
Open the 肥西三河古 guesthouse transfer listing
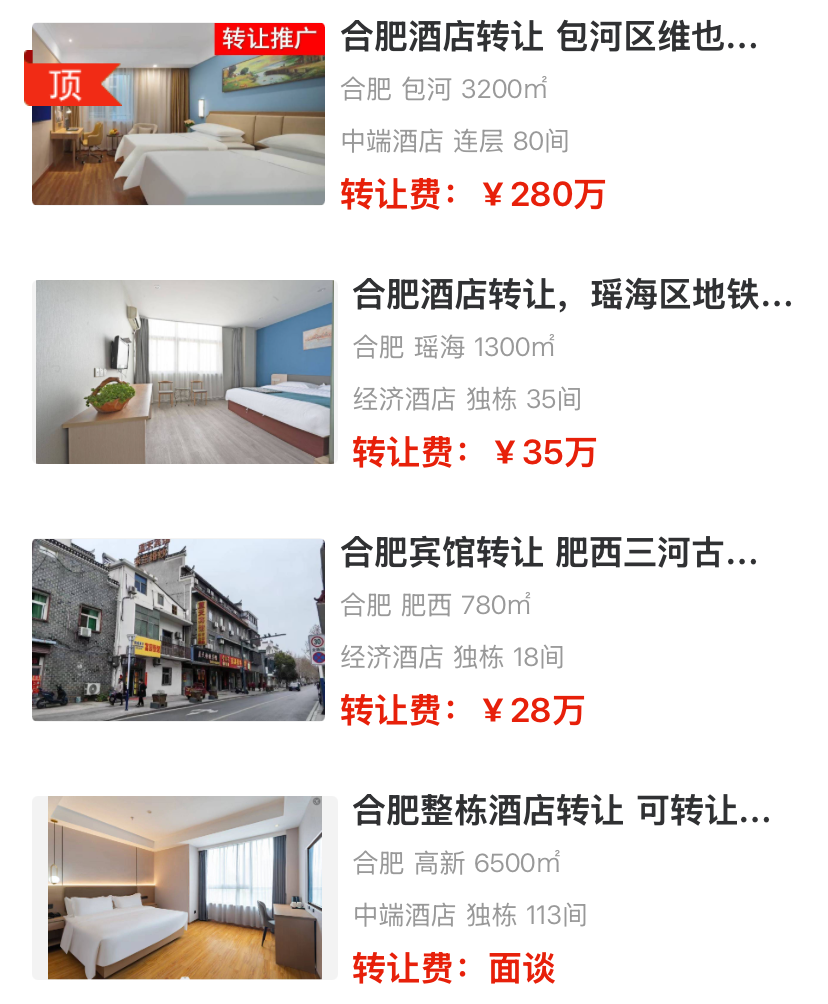(549, 553)
